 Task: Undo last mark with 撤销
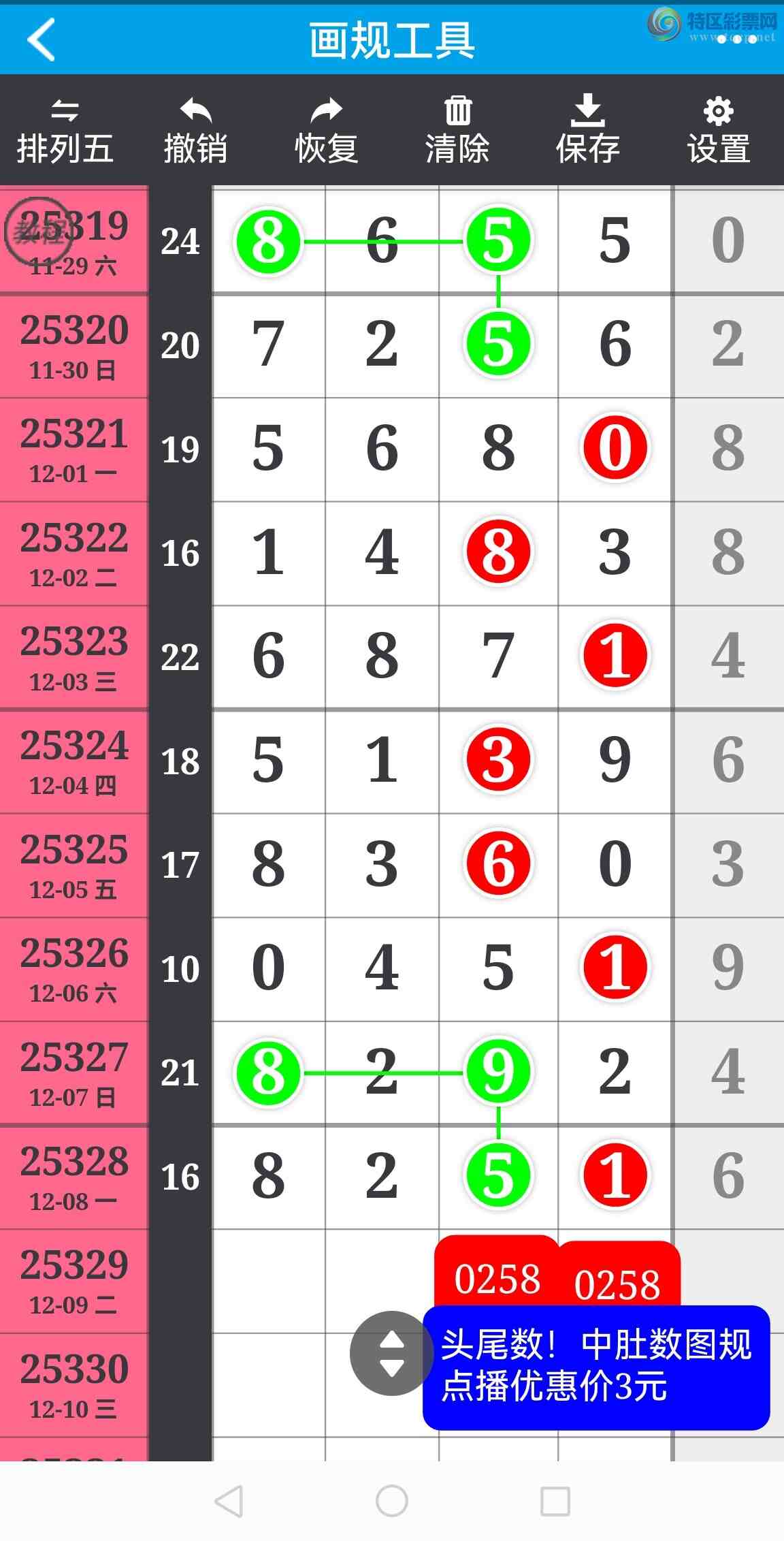tap(195, 131)
